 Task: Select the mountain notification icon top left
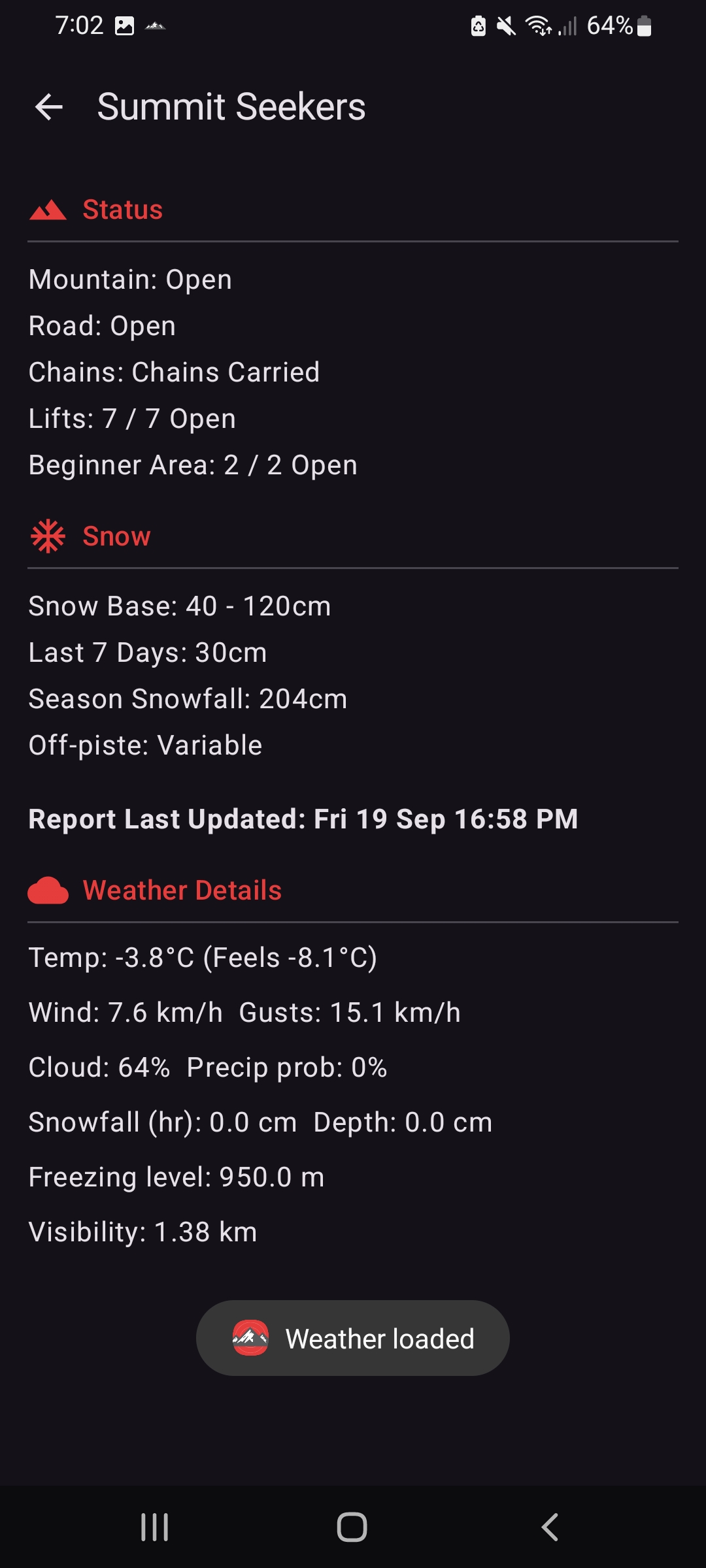[154, 27]
